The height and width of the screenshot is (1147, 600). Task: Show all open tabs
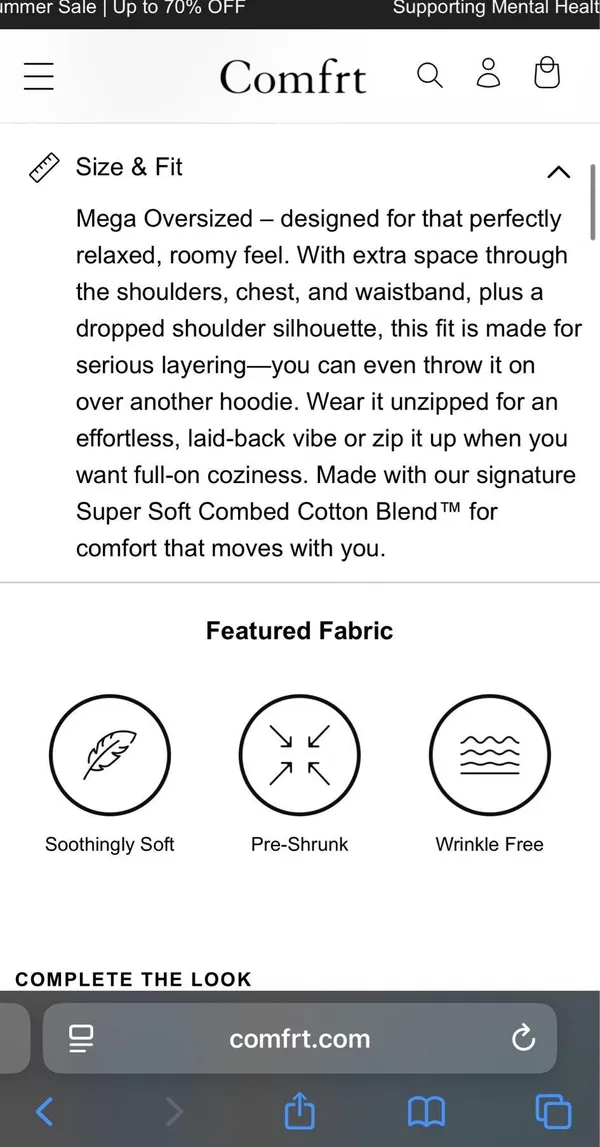pos(553,1112)
